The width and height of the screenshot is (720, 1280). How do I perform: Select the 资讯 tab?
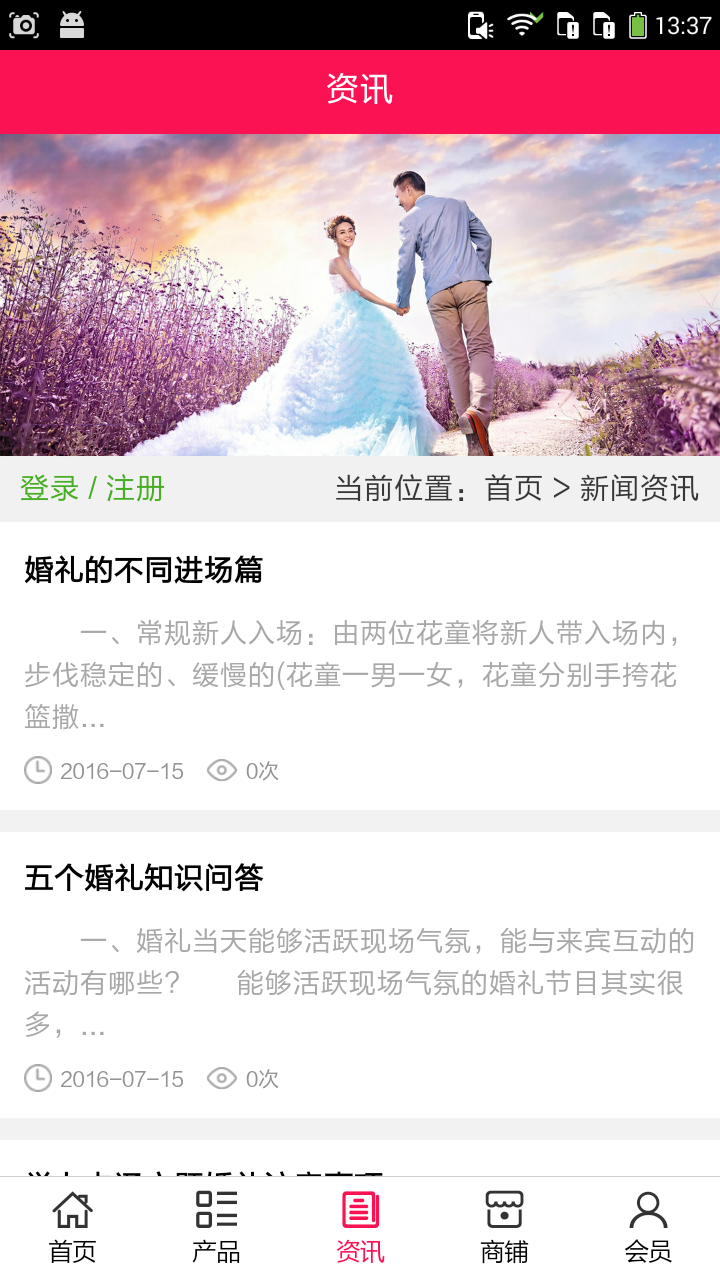click(360, 1228)
